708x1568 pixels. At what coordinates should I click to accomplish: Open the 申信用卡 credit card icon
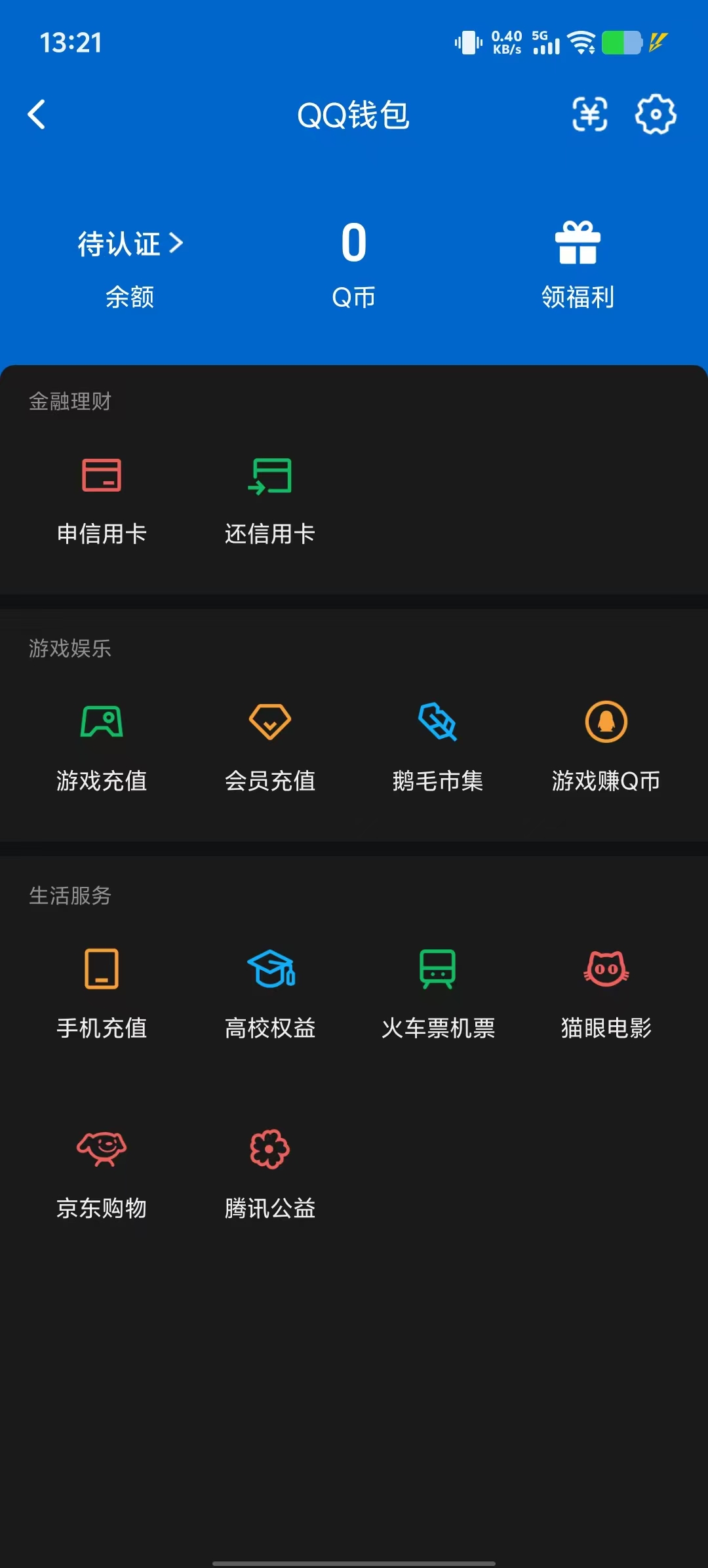point(102,477)
